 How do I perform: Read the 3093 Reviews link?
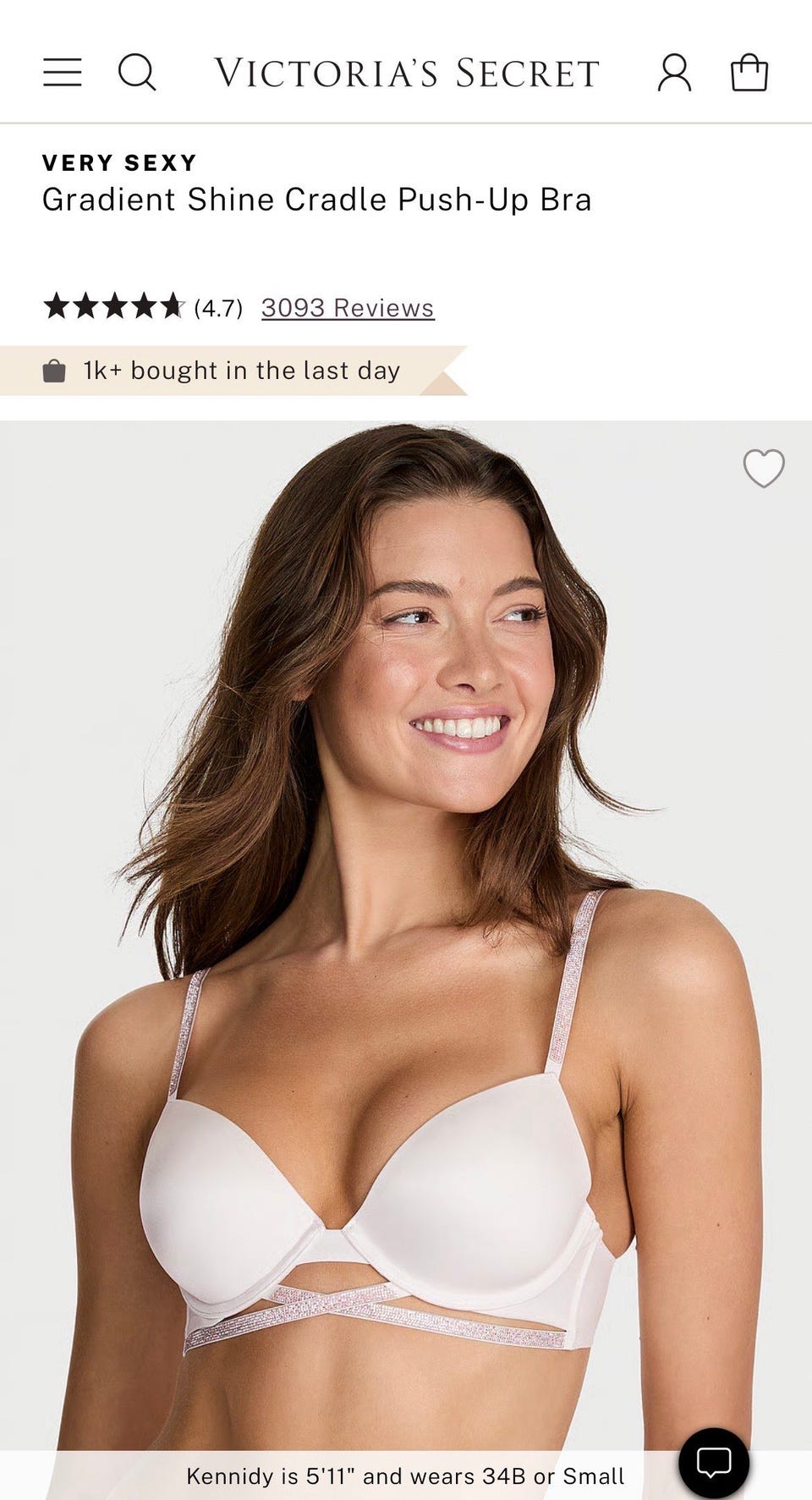click(348, 308)
